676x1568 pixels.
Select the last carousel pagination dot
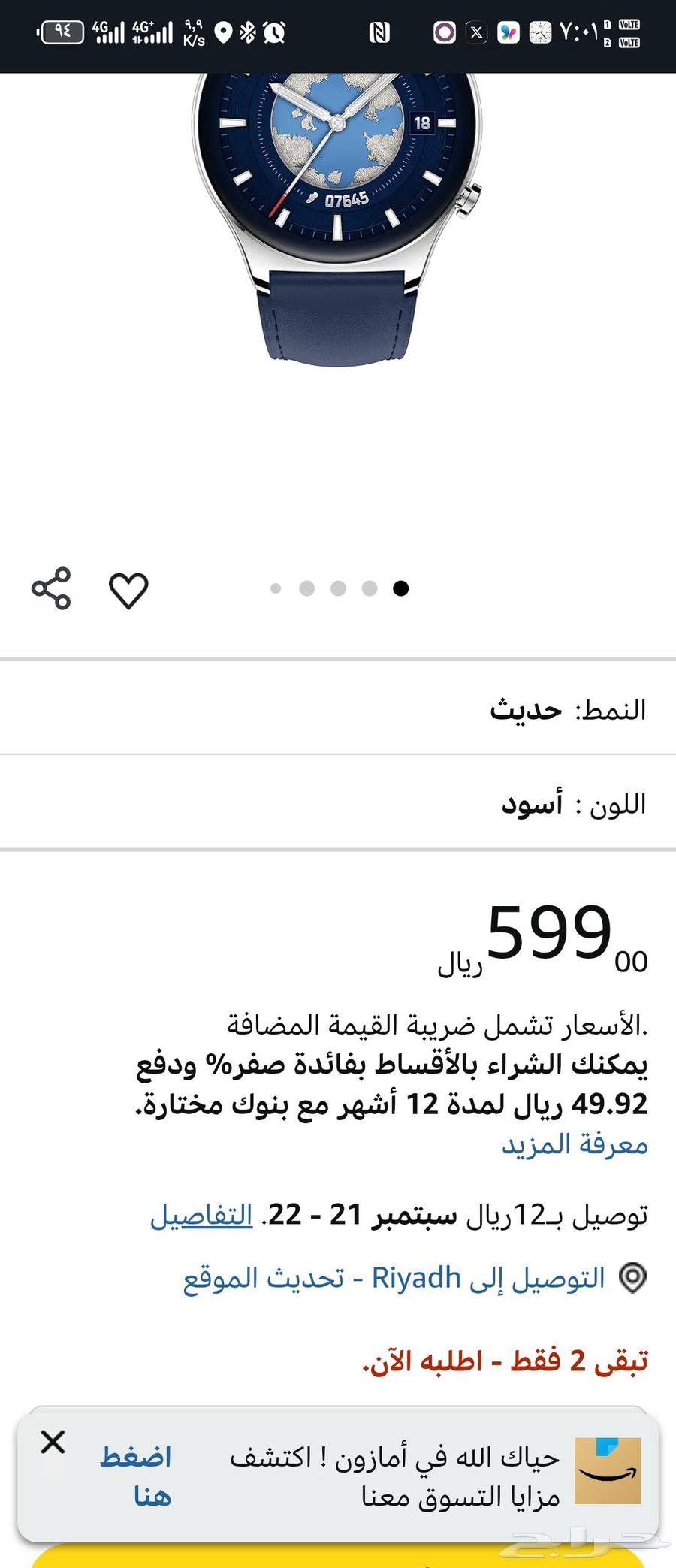coord(400,588)
